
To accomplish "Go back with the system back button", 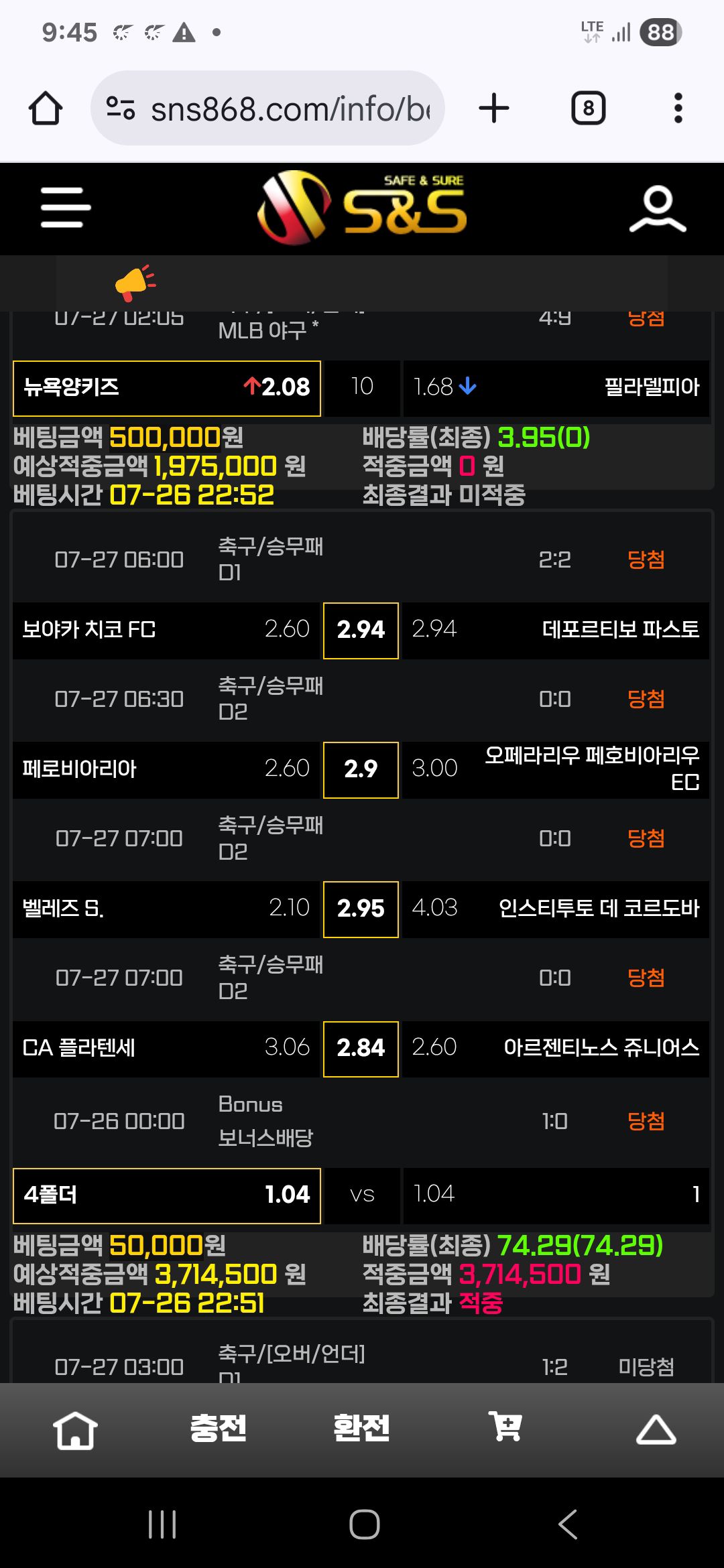I will 567,1524.
